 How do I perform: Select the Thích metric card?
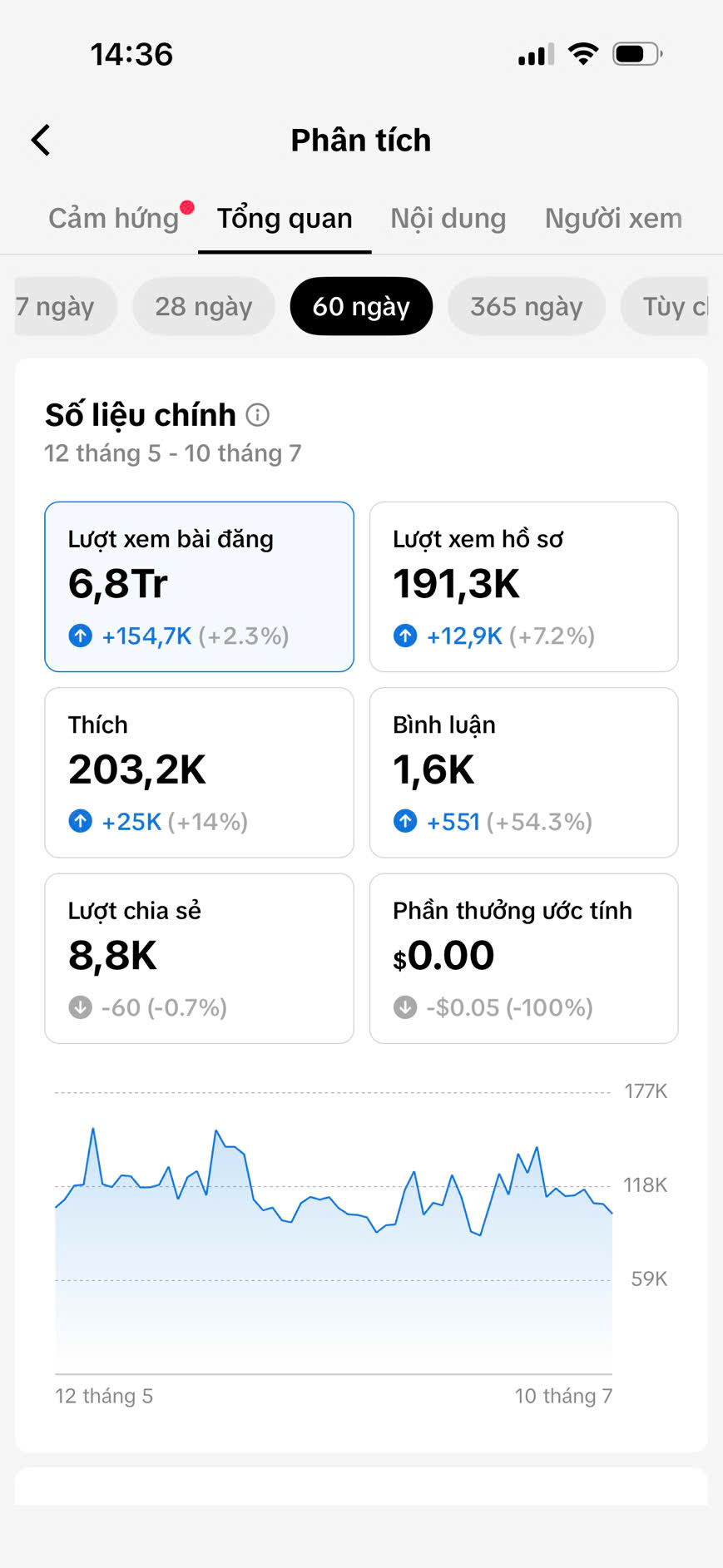[x=199, y=772]
